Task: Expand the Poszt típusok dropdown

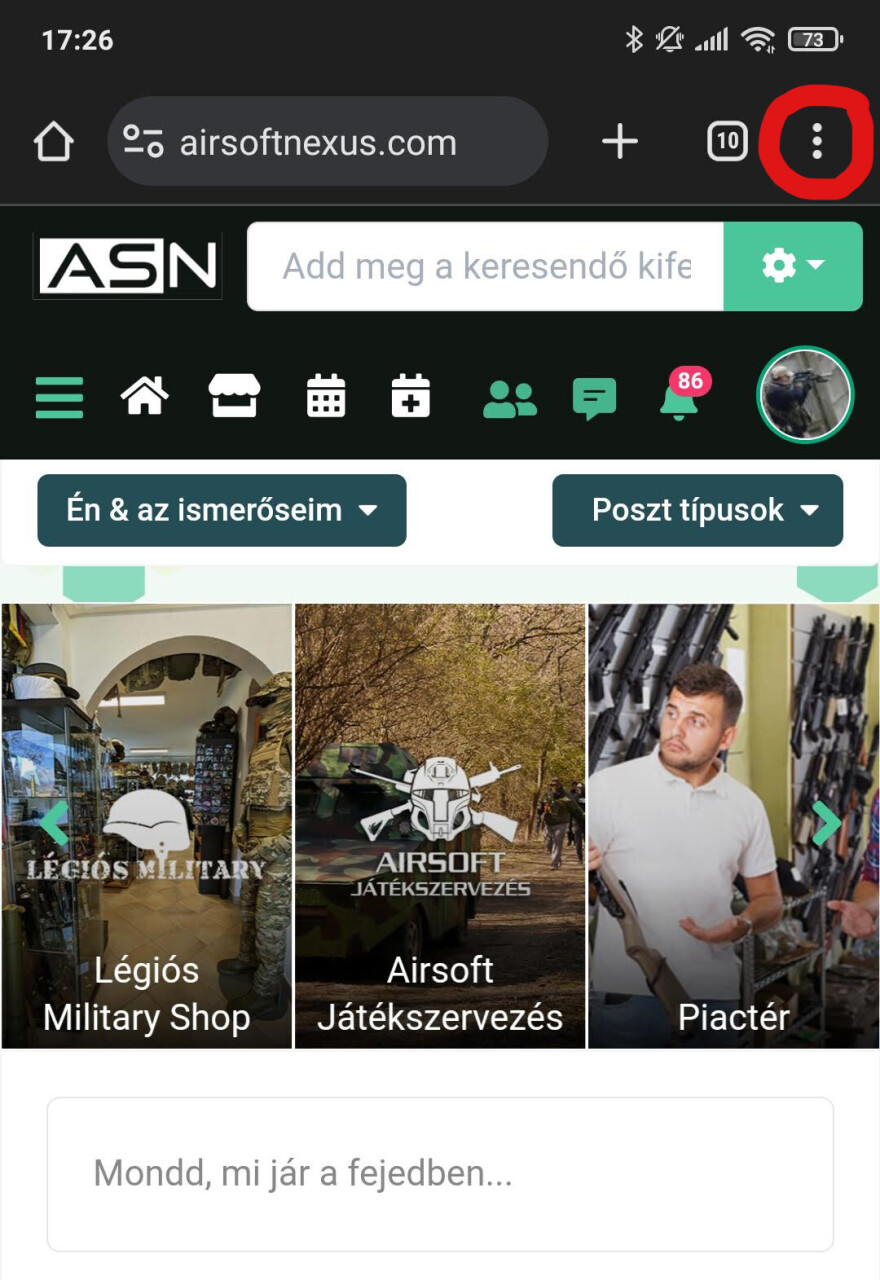Action: coord(697,510)
